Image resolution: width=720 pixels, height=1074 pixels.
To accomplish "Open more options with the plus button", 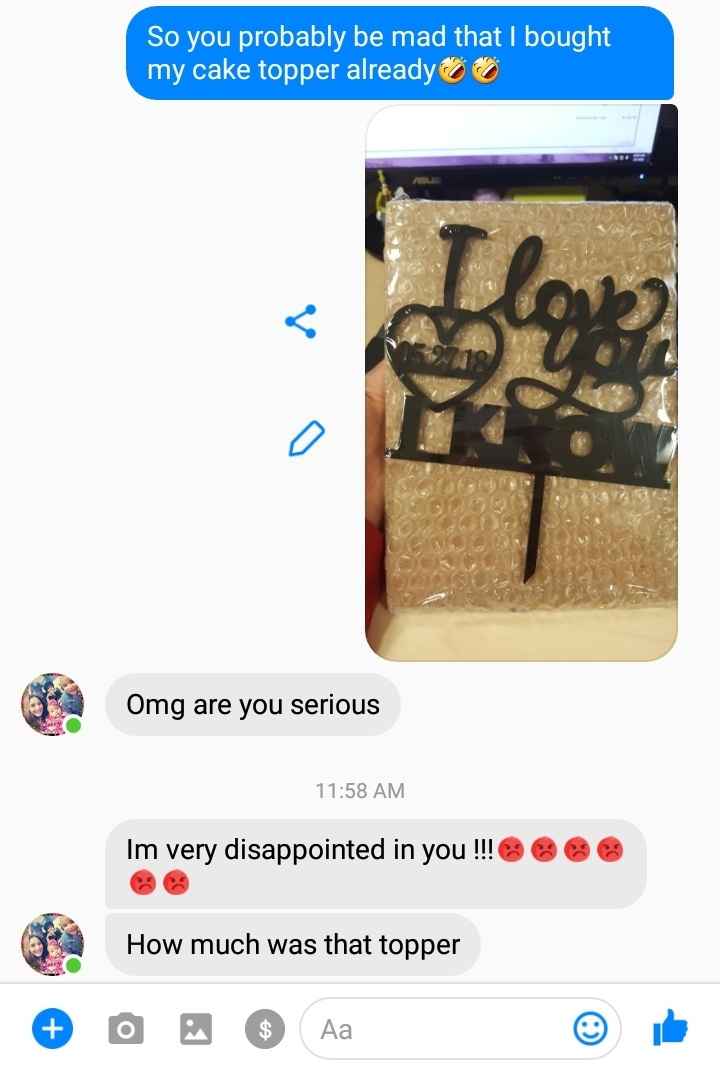I will click(51, 1028).
